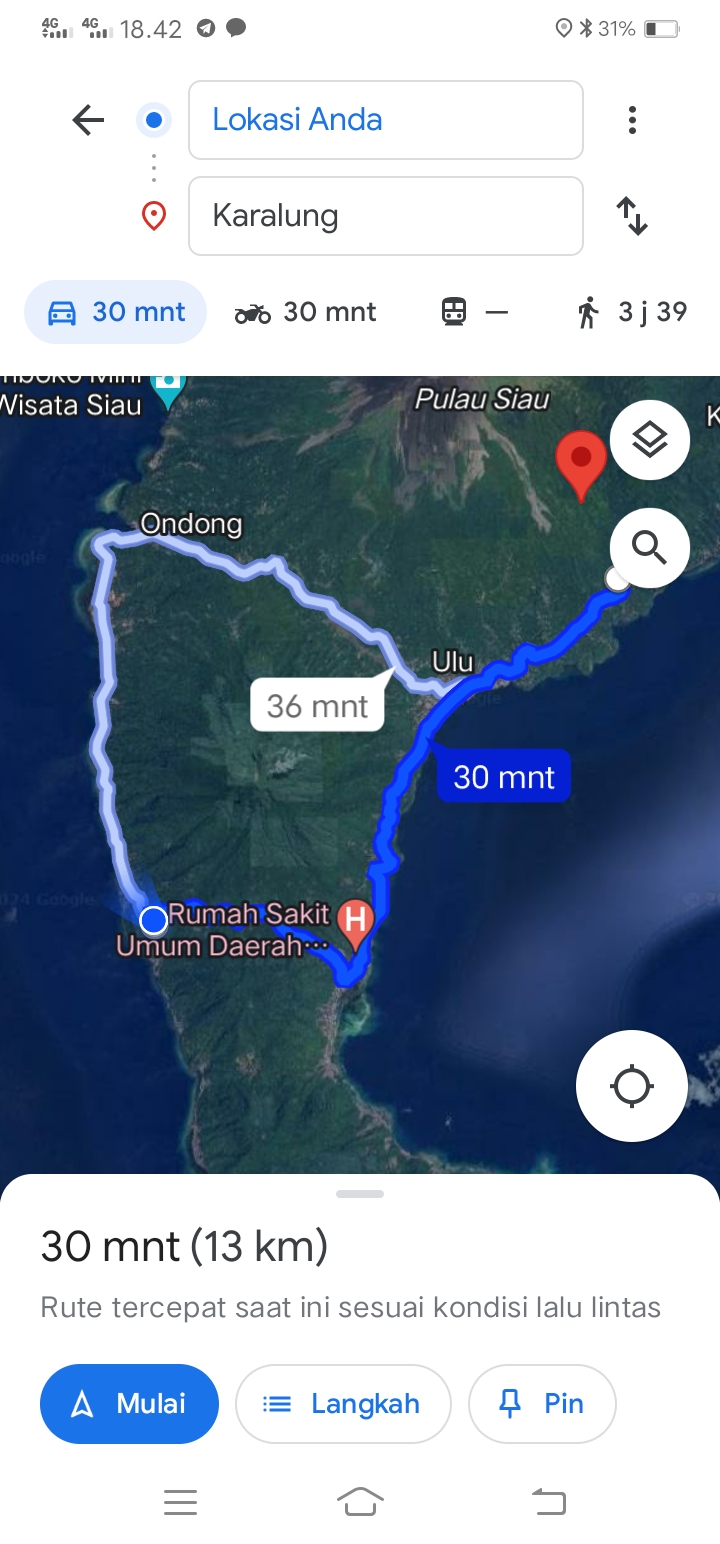Go to the system home screen
This screenshot has width=720, height=1544.
click(360, 1502)
